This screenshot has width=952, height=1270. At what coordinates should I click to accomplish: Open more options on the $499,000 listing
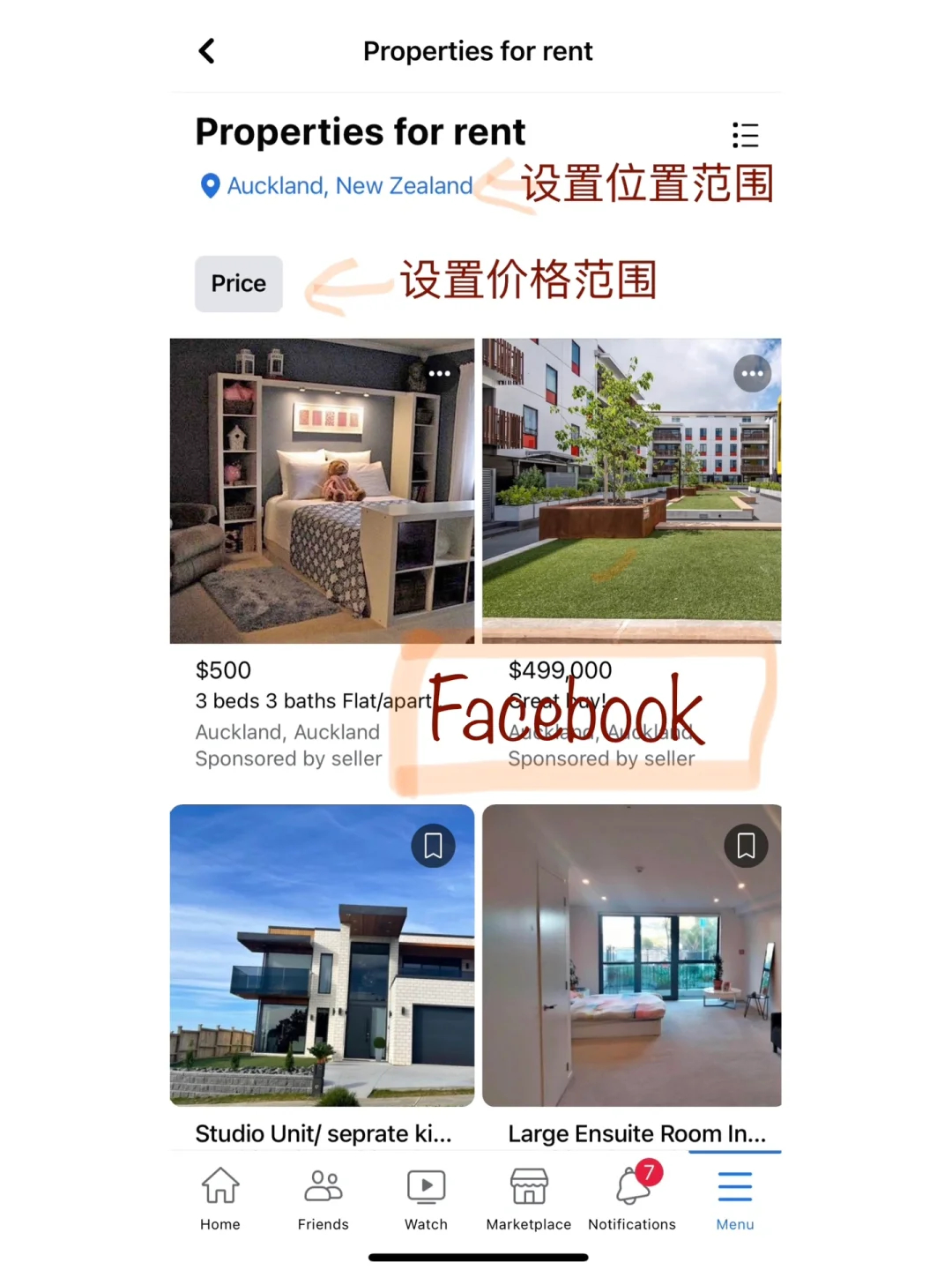click(x=752, y=374)
